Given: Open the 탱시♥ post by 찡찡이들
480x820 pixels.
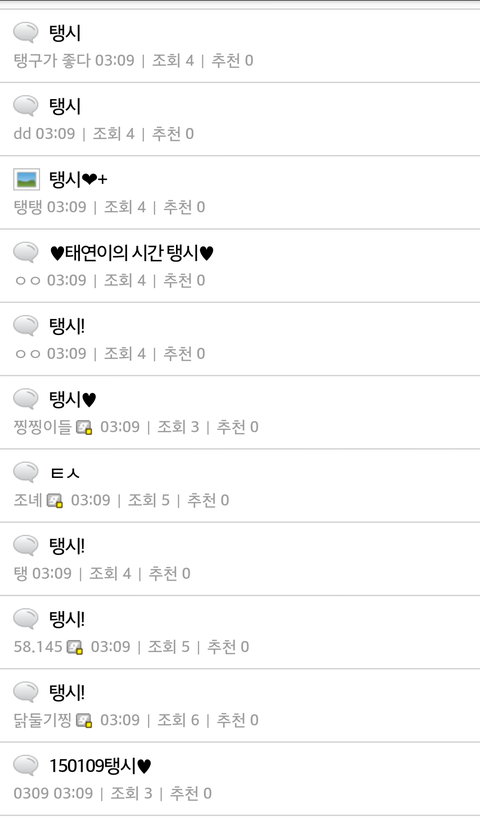Looking at the screenshot, I should click(x=240, y=412).
